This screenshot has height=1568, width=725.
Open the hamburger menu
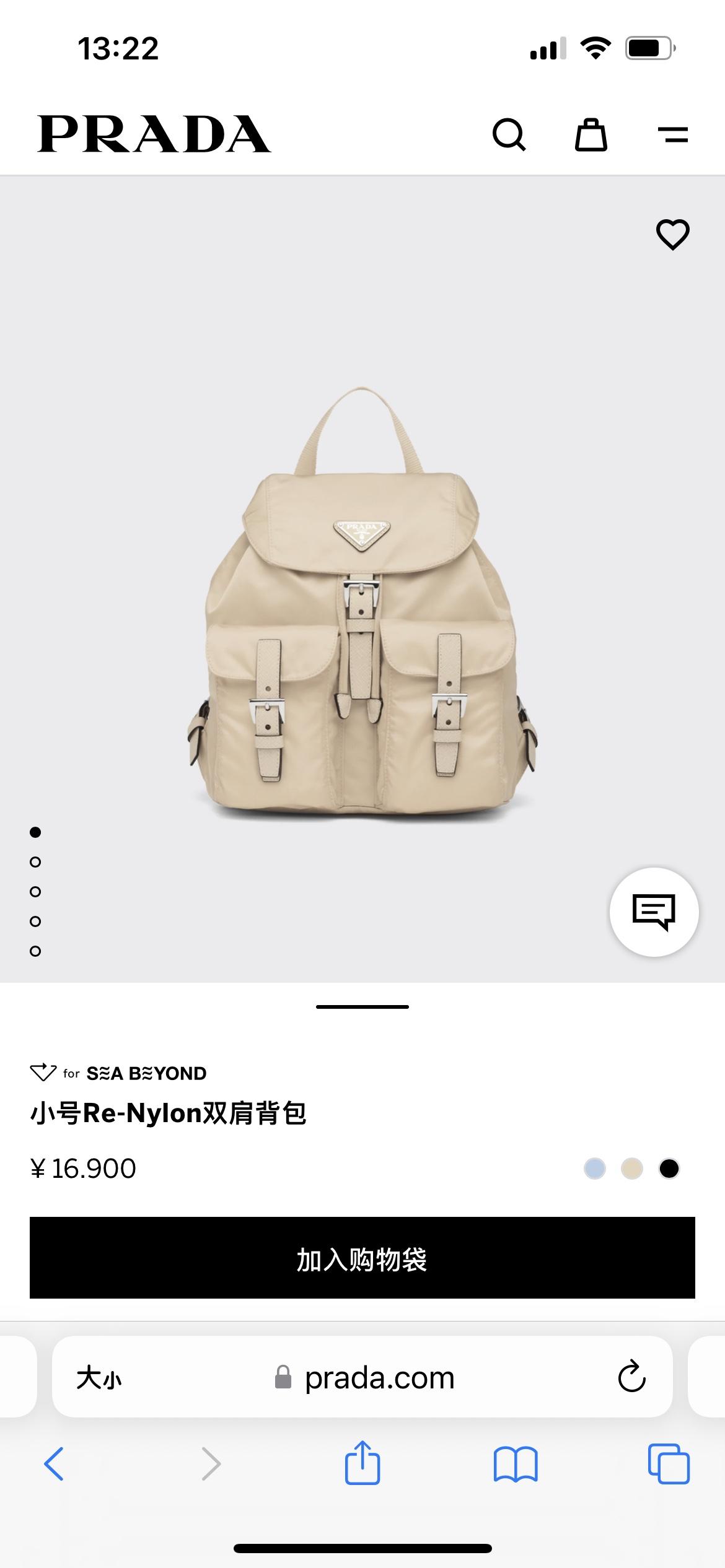click(x=672, y=134)
